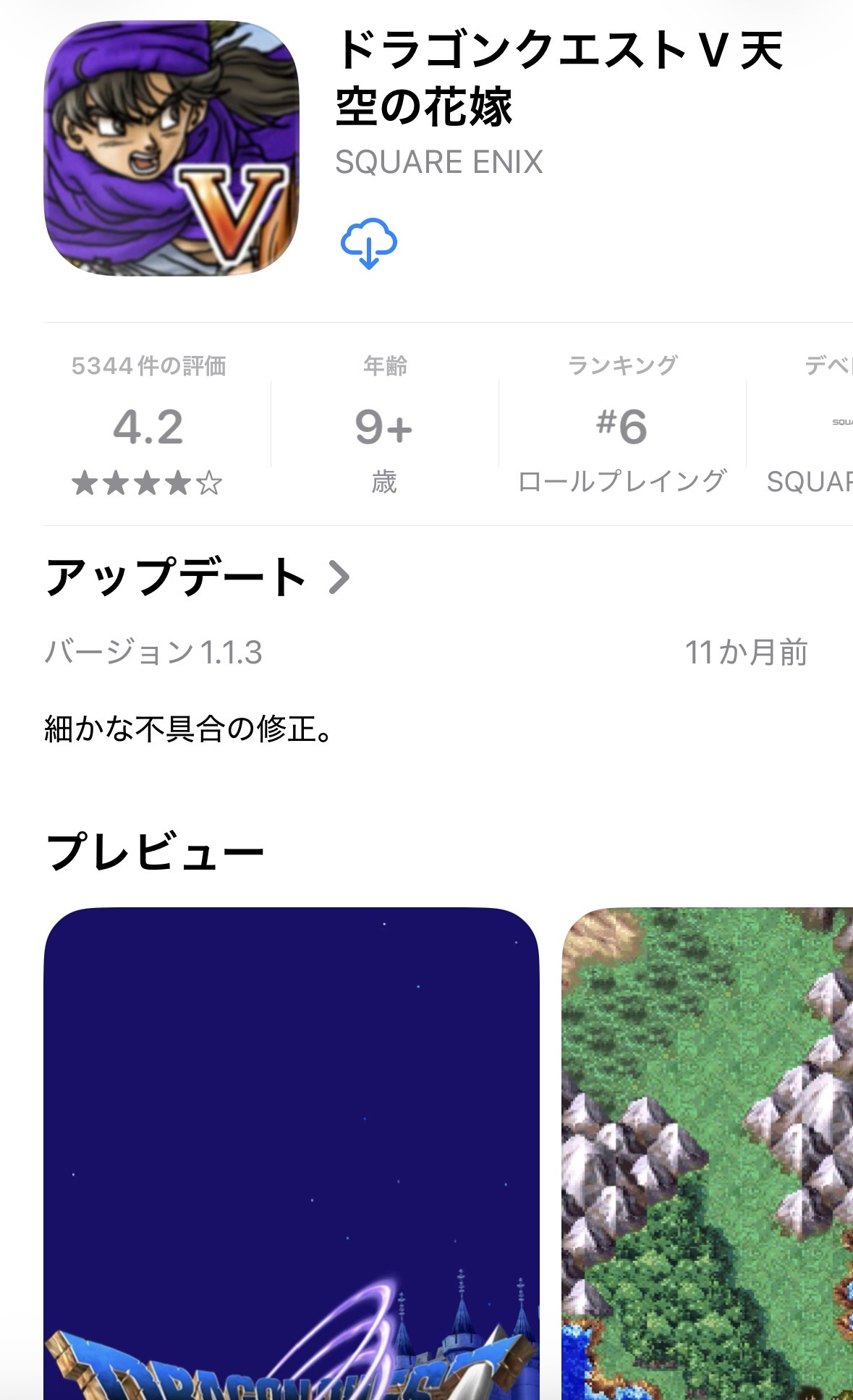Open the green world map preview screenshot
The width and height of the screenshot is (853, 1400).
[708, 1153]
